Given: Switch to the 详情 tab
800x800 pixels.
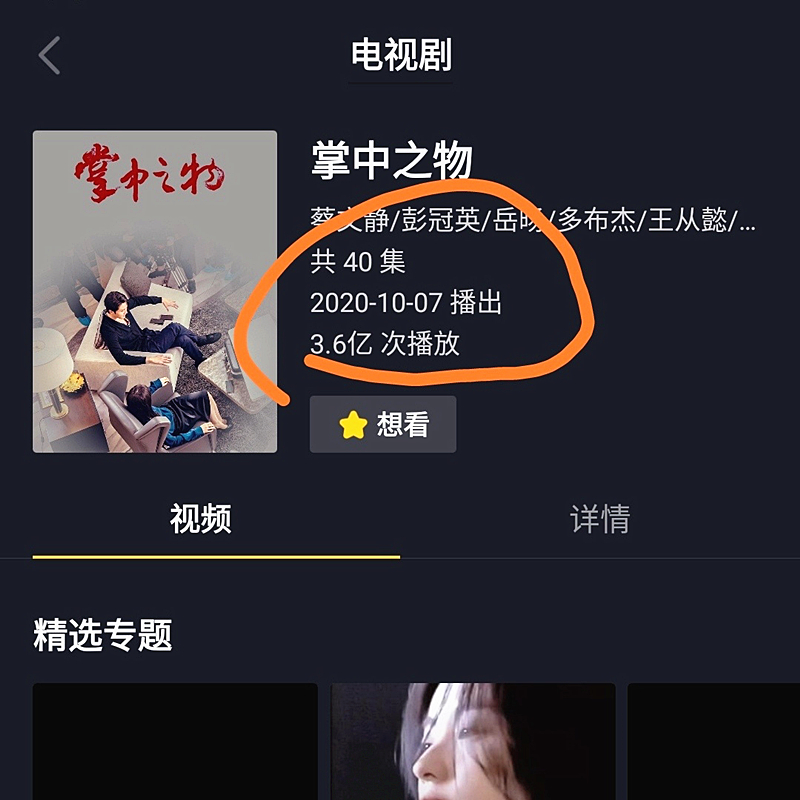Looking at the screenshot, I should coord(600,519).
